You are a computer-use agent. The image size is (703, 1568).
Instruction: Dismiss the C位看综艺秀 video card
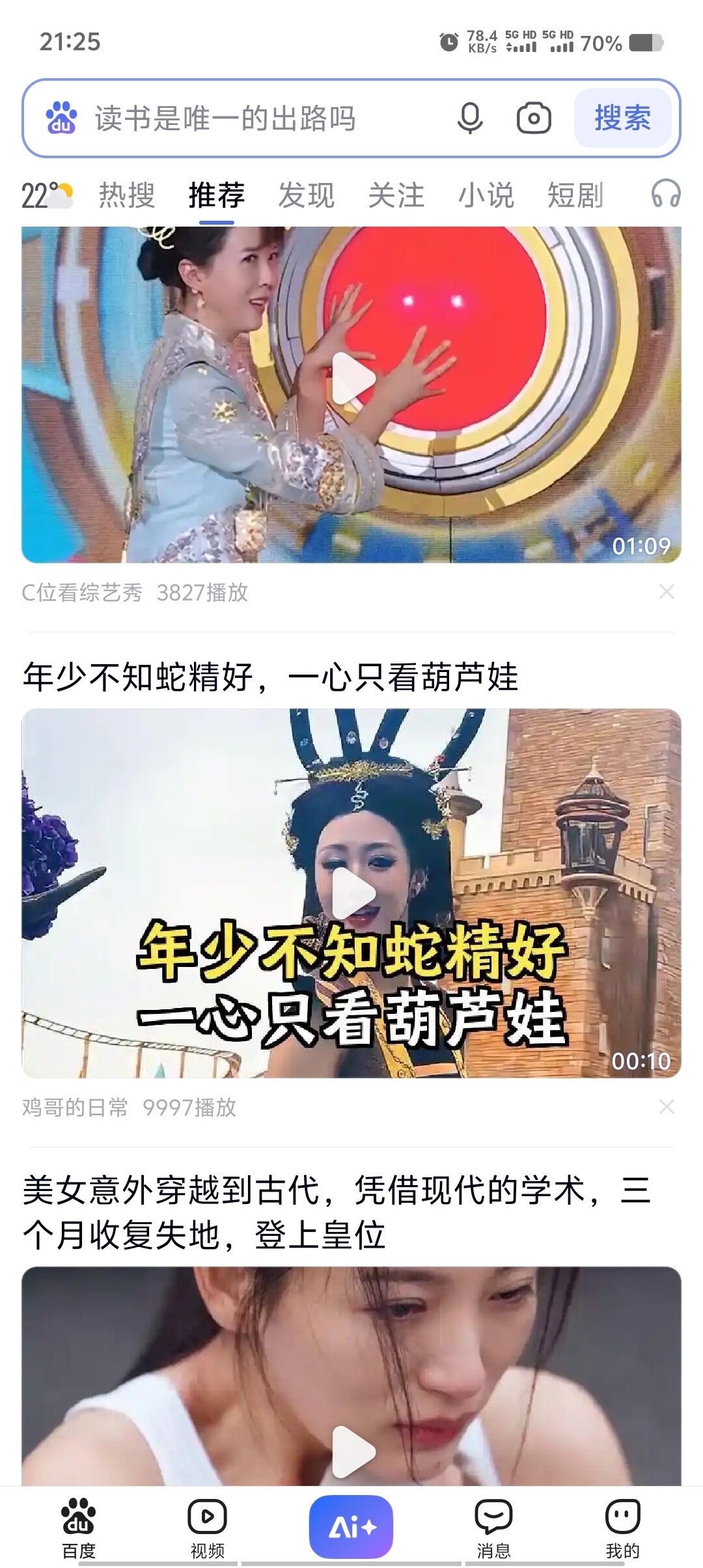[667, 592]
